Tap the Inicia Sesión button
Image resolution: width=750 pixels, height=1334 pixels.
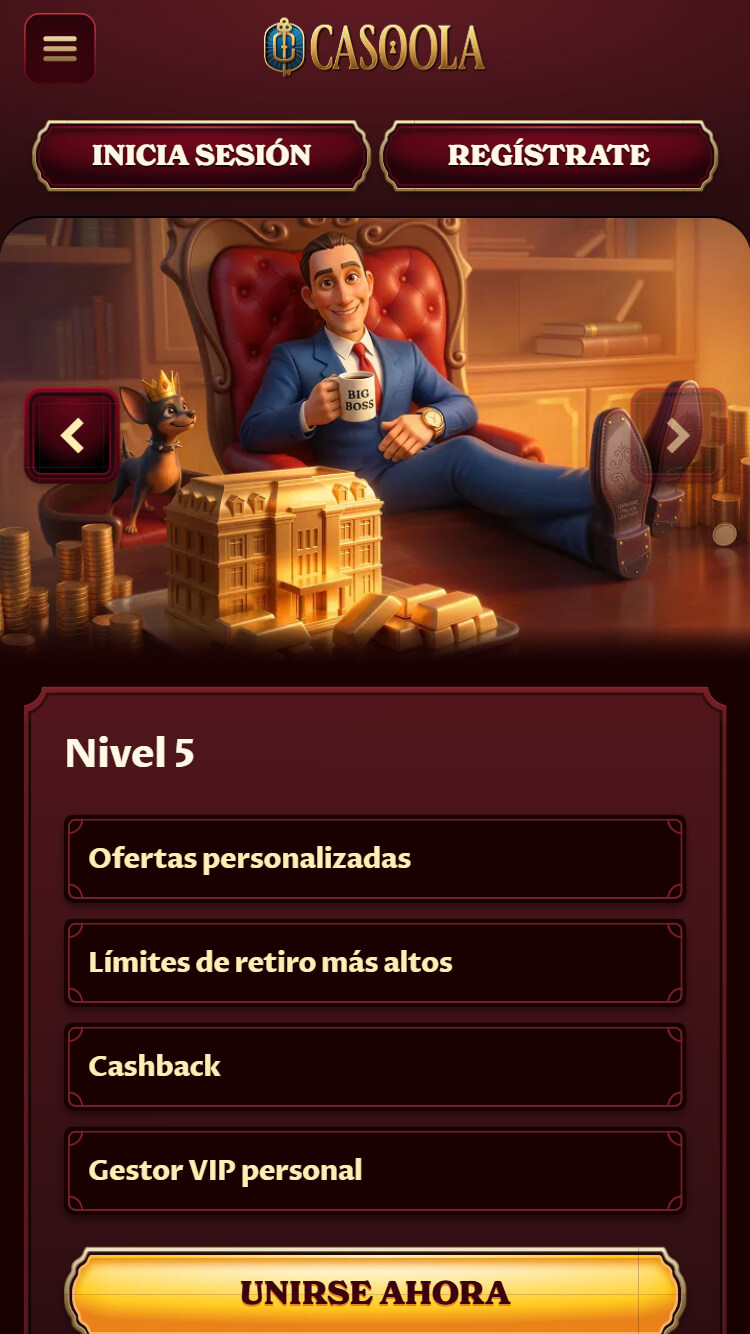[x=201, y=155]
